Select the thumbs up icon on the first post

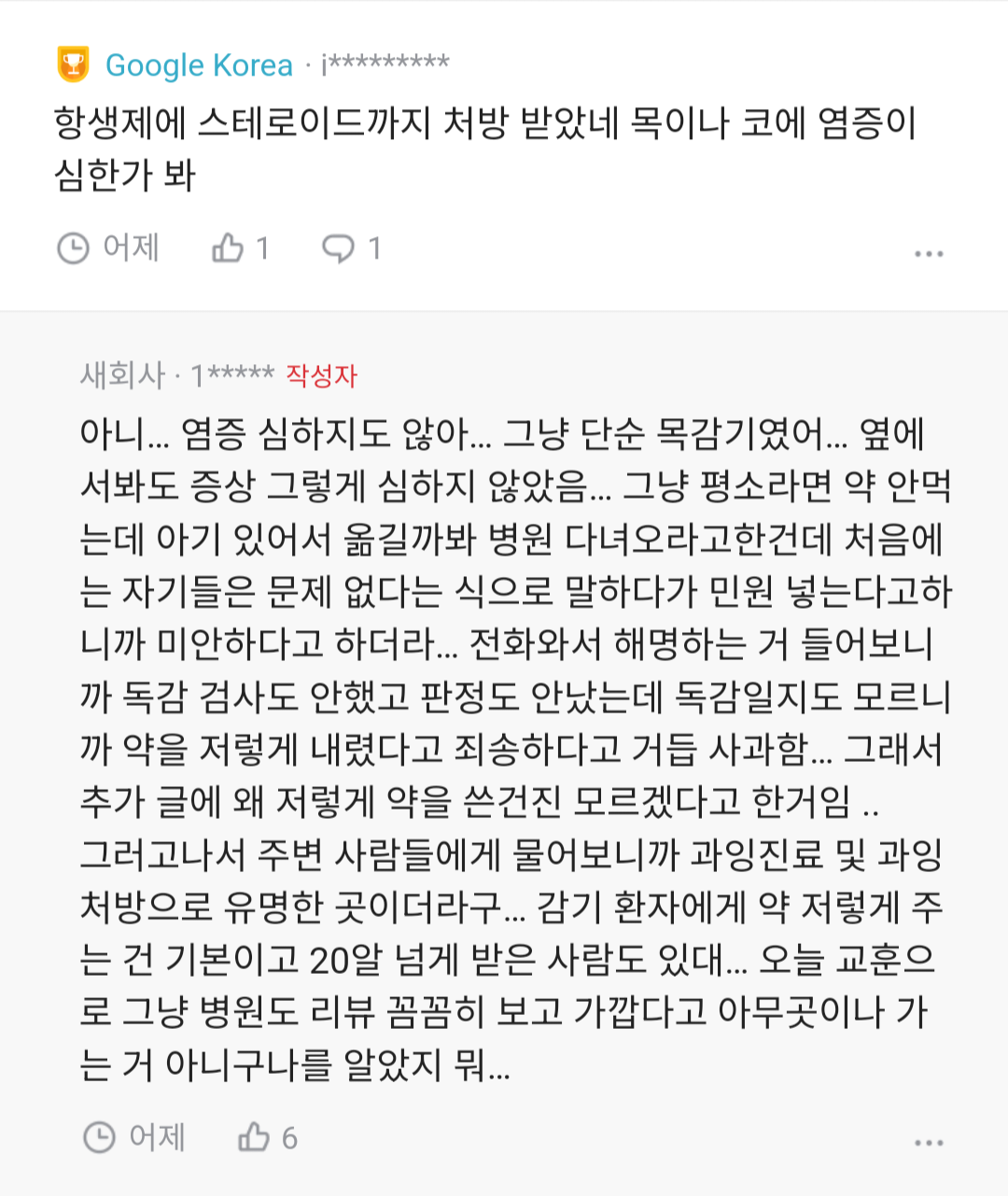click(x=227, y=246)
